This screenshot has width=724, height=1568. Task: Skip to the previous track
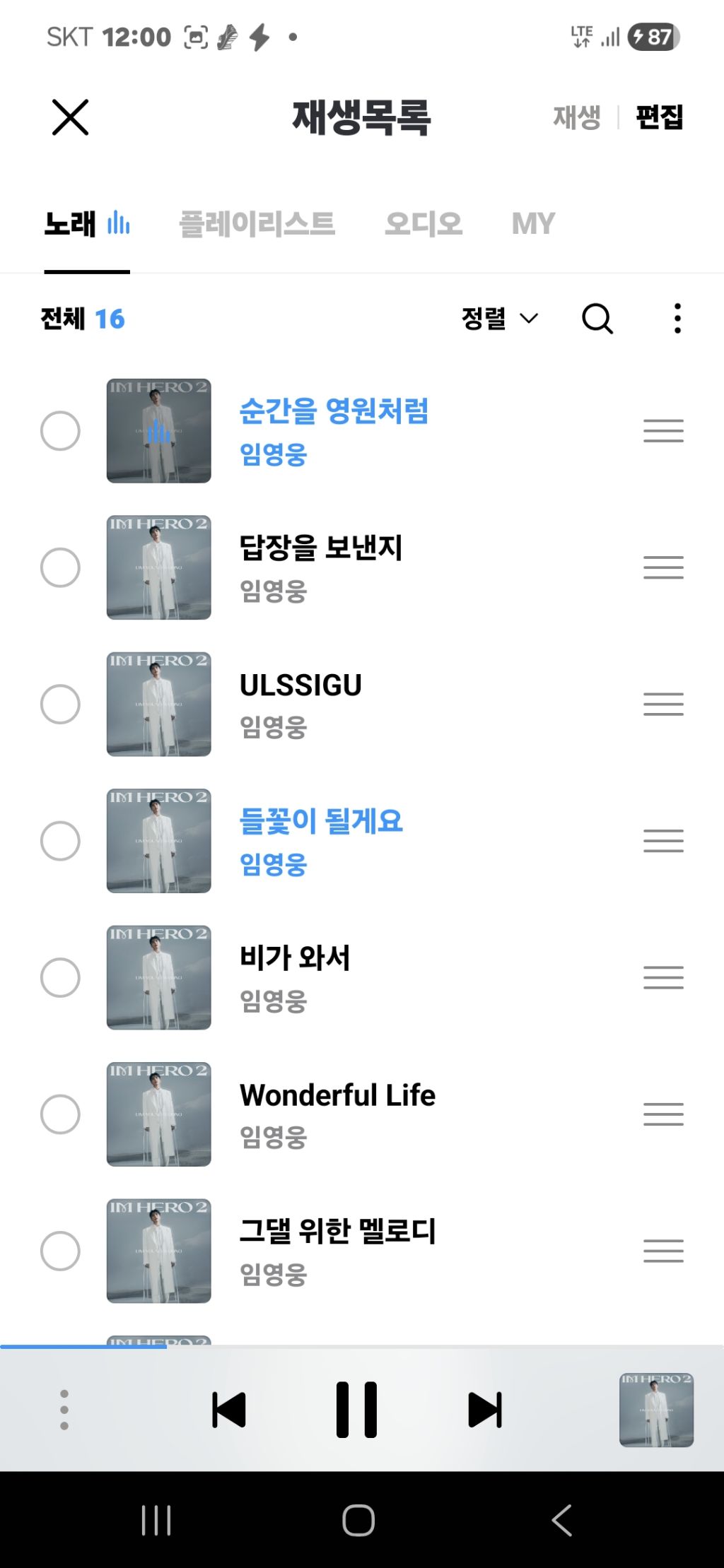pos(228,1410)
